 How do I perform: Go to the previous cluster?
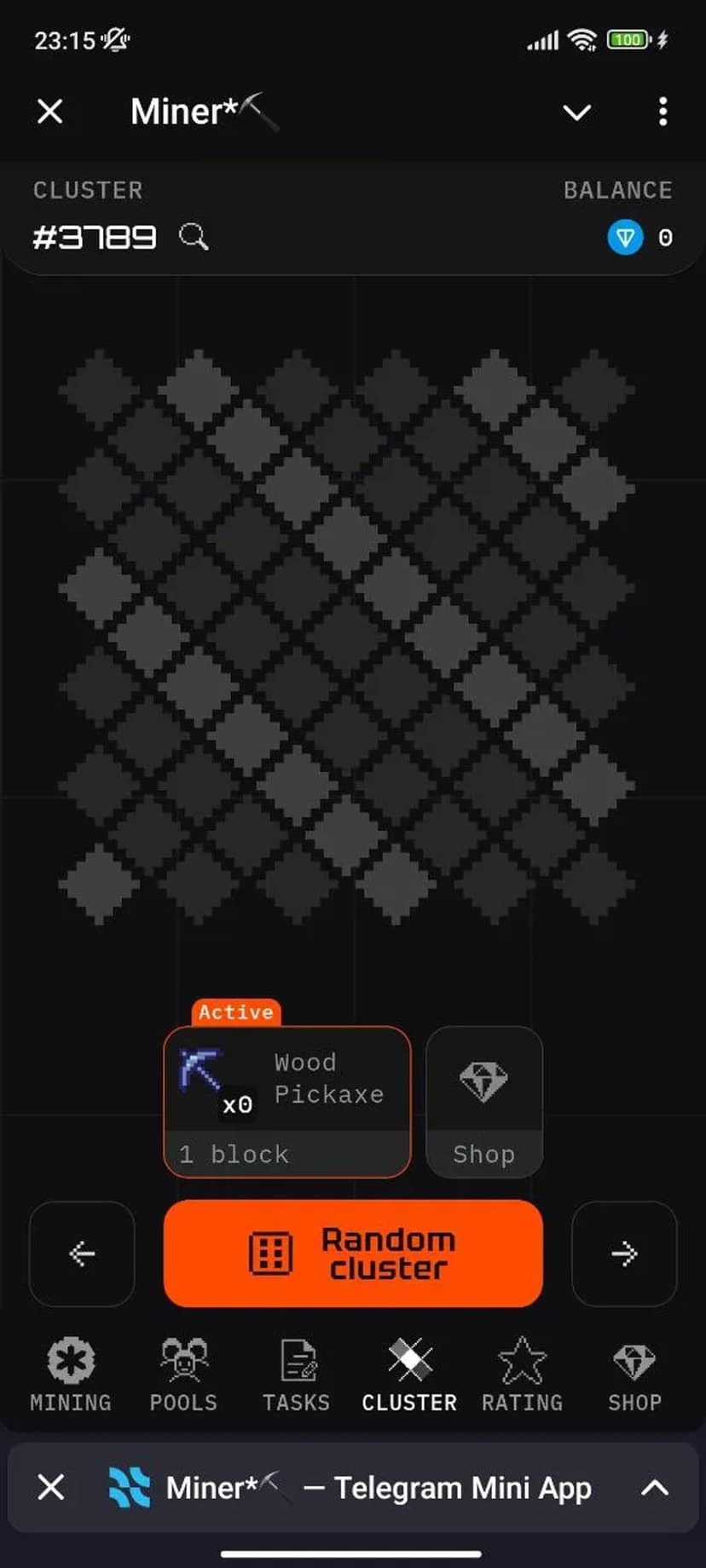coord(82,1253)
